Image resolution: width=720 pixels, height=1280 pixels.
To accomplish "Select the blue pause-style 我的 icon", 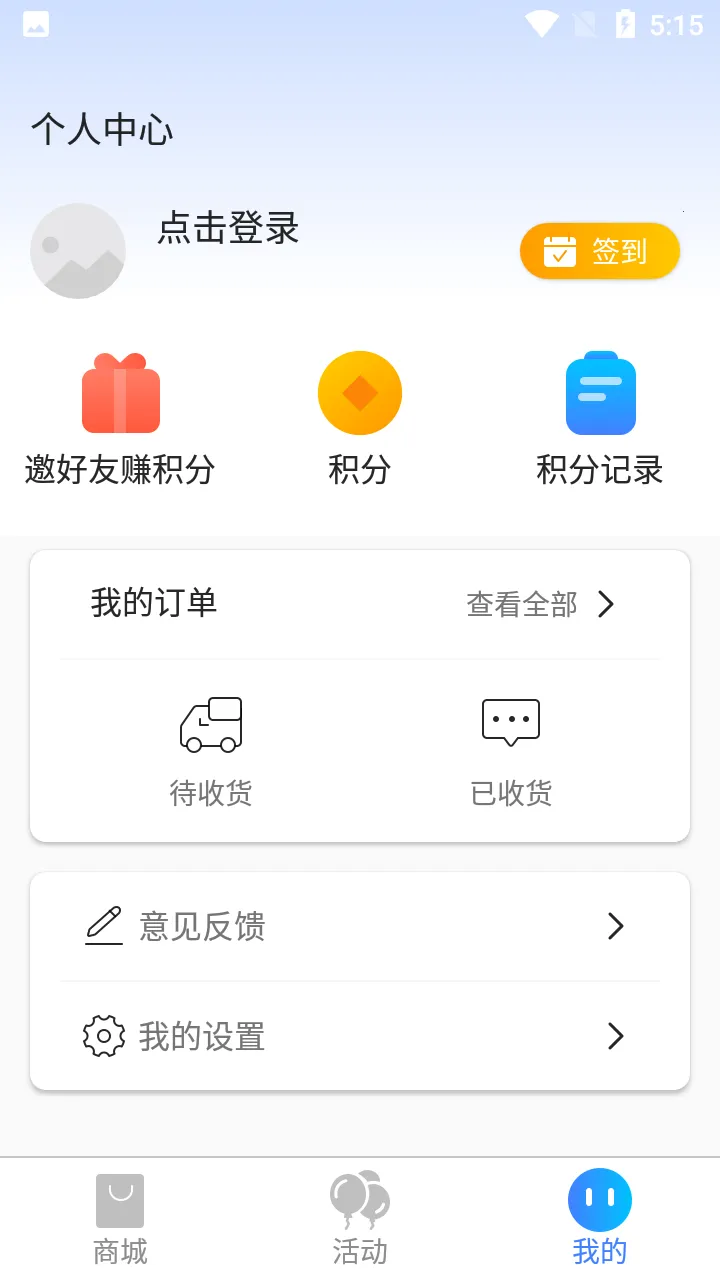I will tap(599, 1199).
